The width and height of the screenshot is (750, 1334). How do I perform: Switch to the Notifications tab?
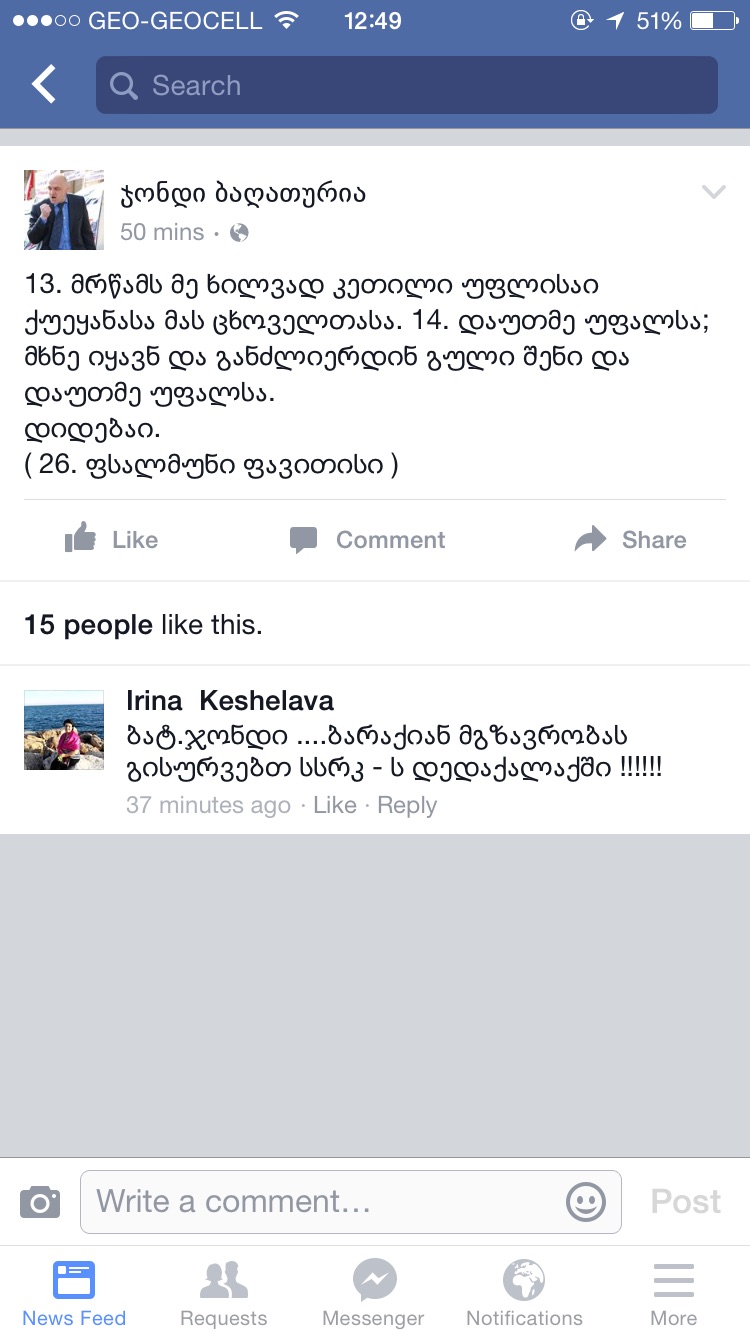[x=524, y=1292]
